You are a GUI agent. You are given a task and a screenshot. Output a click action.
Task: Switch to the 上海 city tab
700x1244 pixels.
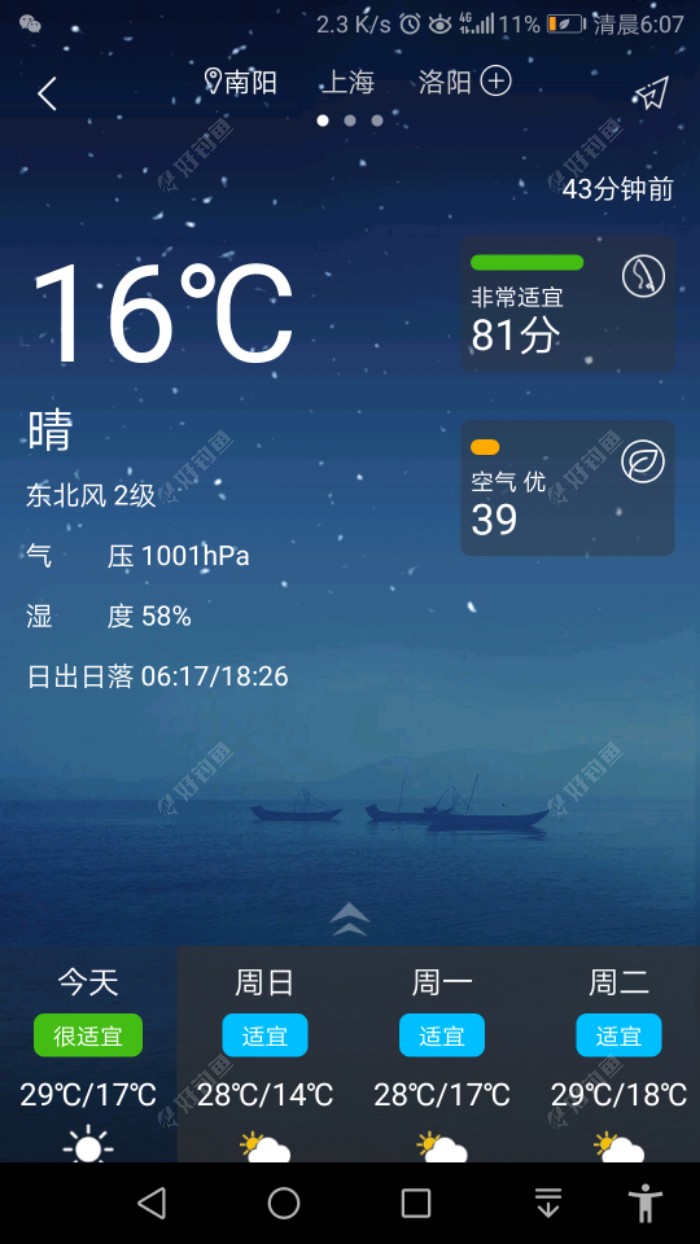click(347, 82)
